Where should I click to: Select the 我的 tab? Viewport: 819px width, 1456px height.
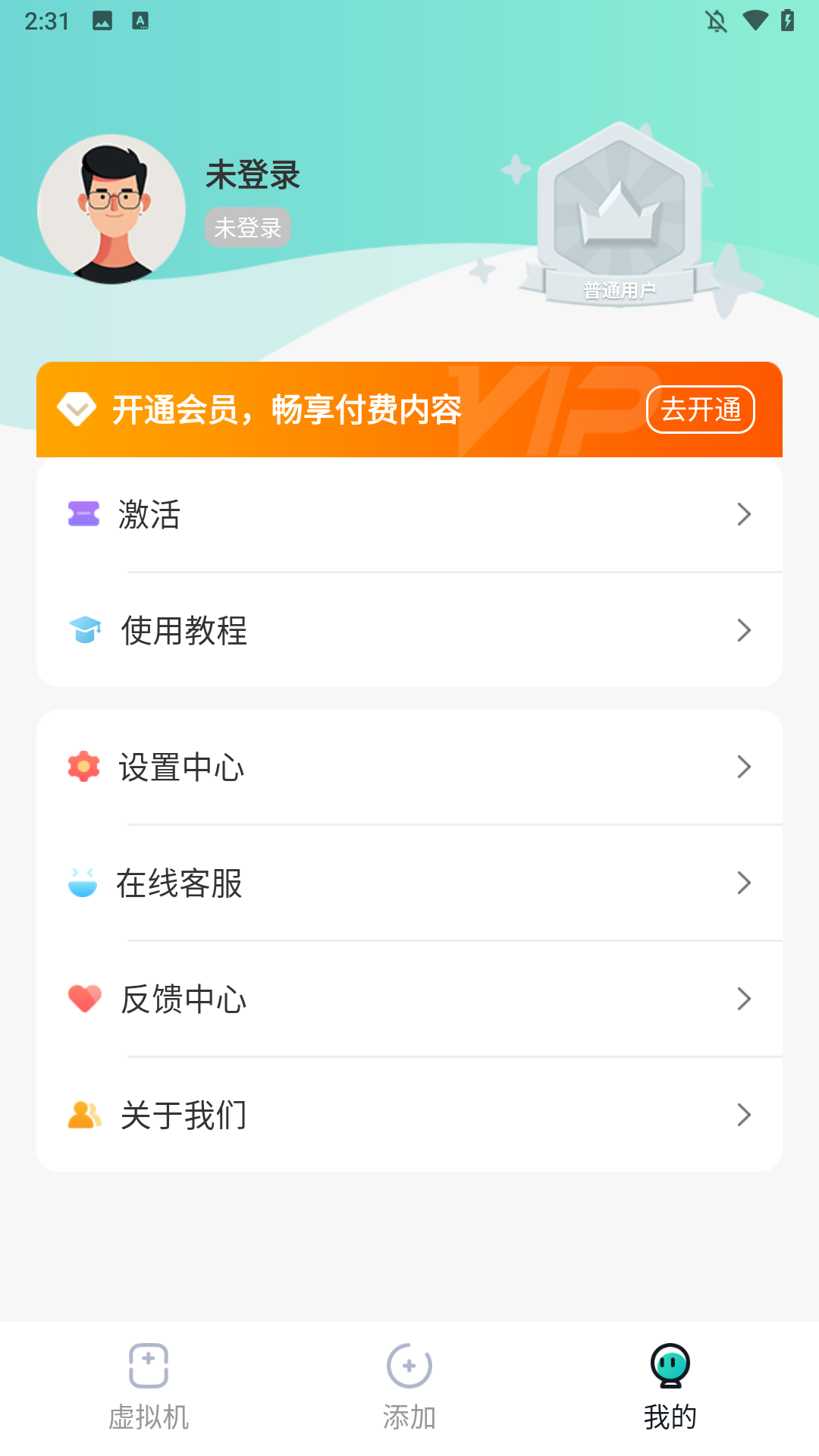(670, 1395)
